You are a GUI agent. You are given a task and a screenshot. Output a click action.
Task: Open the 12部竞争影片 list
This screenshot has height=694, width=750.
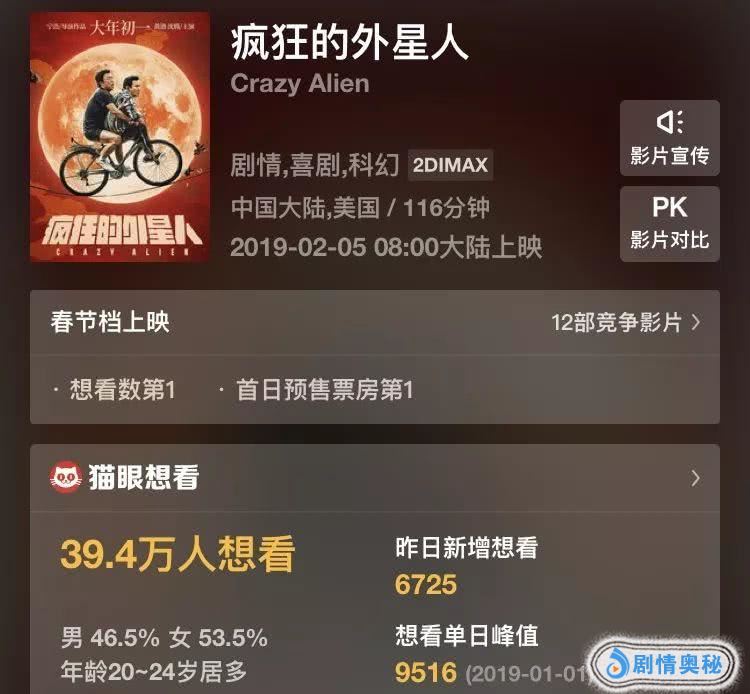coord(625,323)
